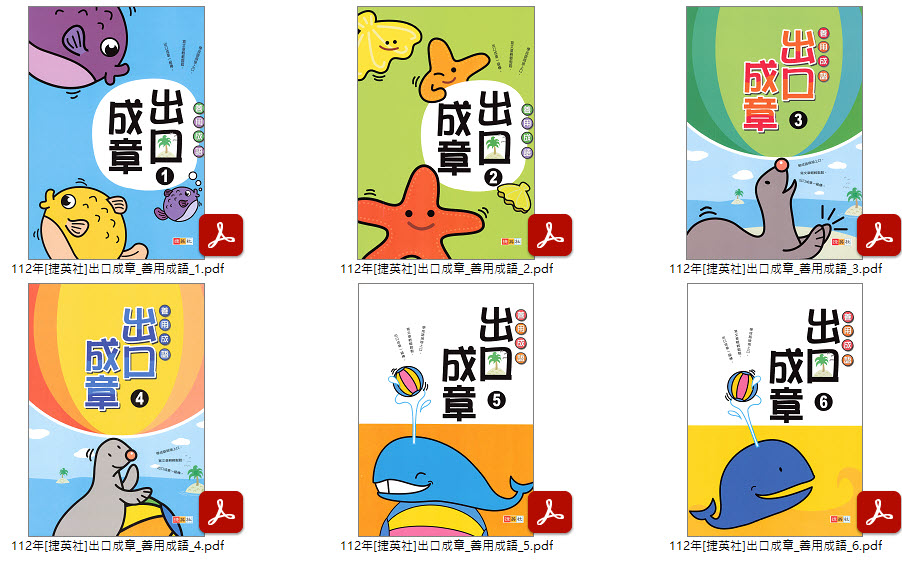
Task: Open the 善用成語_1.pdf file
Action: coord(116,133)
